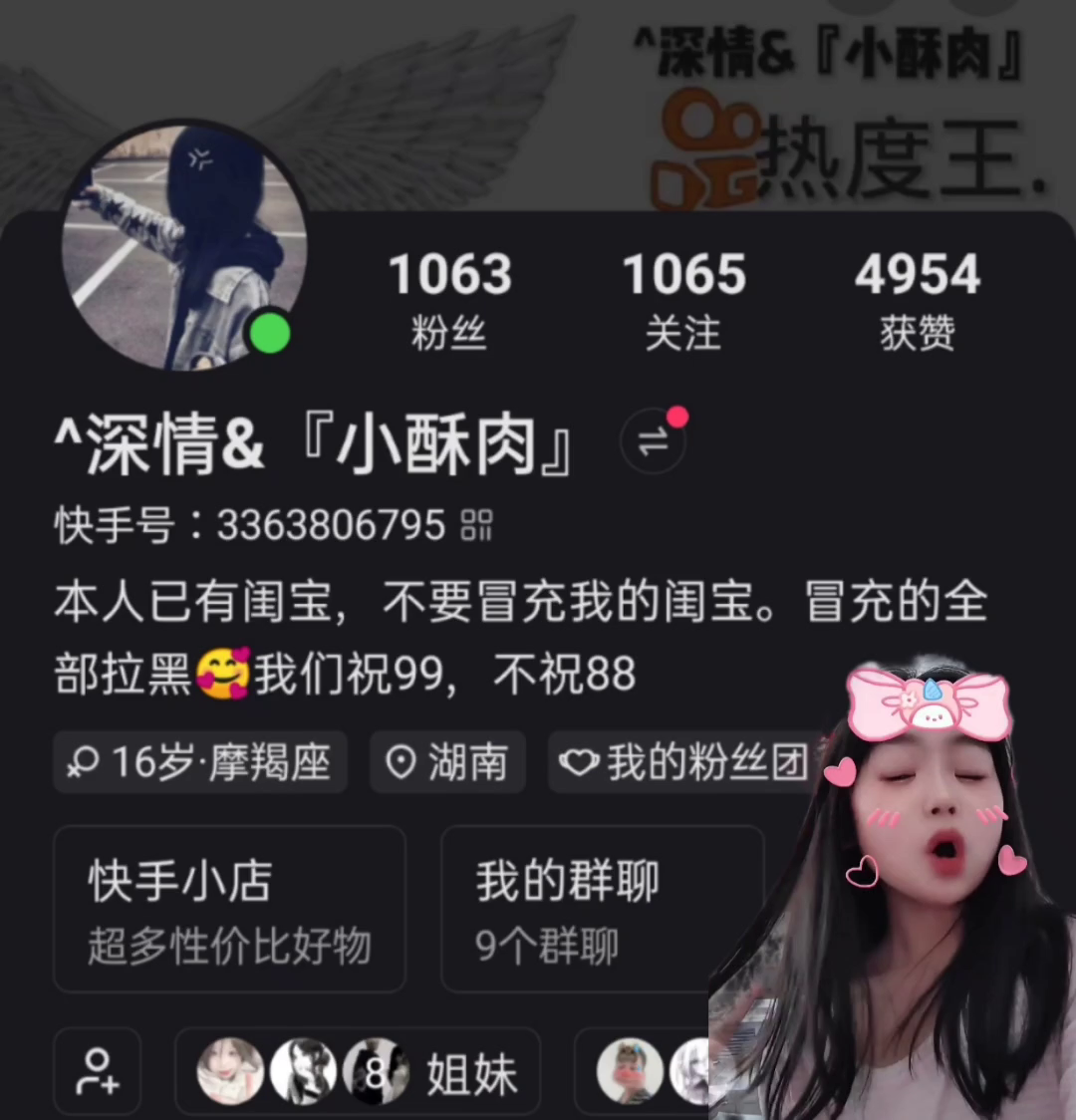Open 我的粉丝团 fan group
Image resolution: width=1076 pixels, height=1120 pixels.
pyautogui.click(x=683, y=762)
